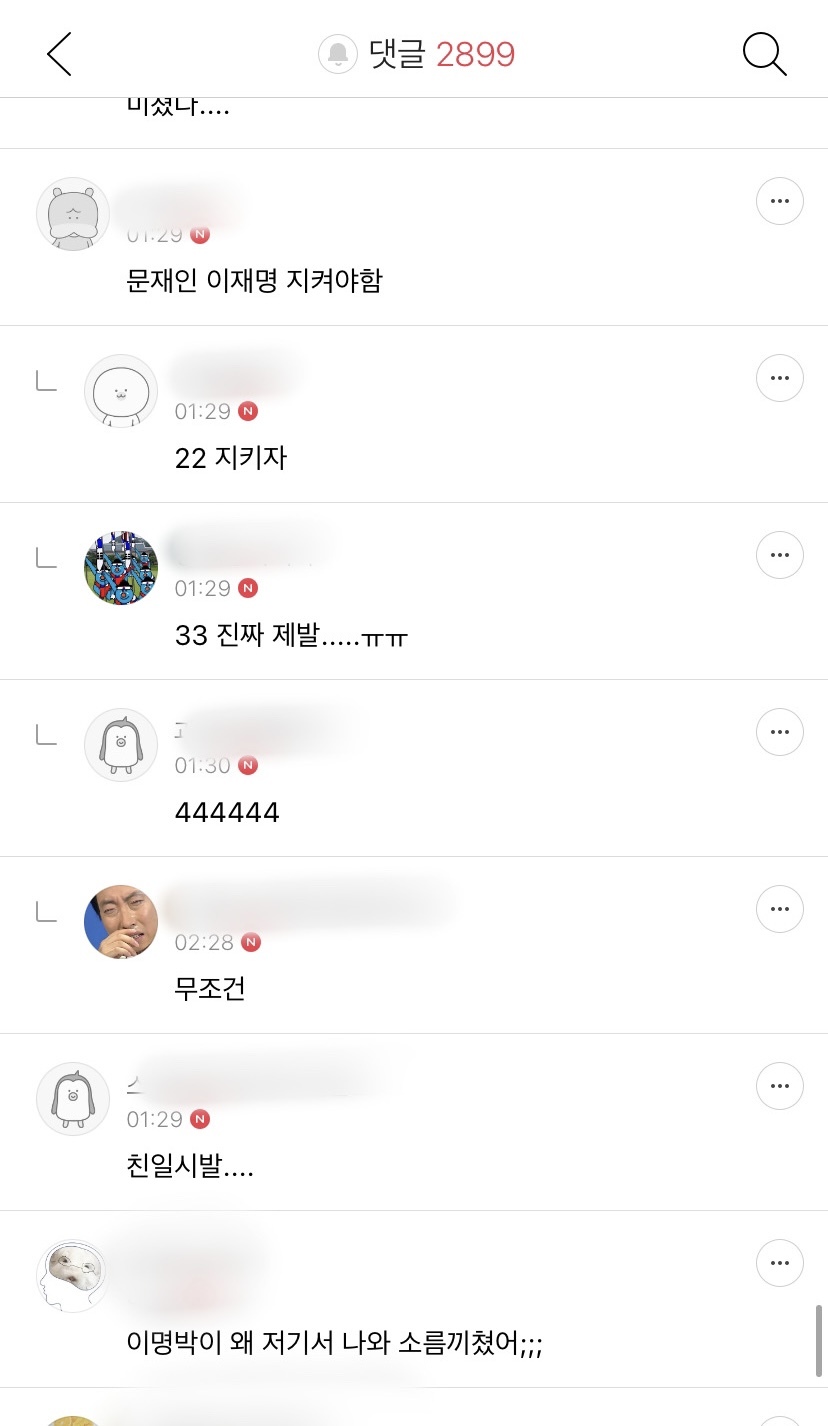The width and height of the screenshot is (828, 1426).
Task: Open search using the magnifier icon
Action: coord(764,54)
